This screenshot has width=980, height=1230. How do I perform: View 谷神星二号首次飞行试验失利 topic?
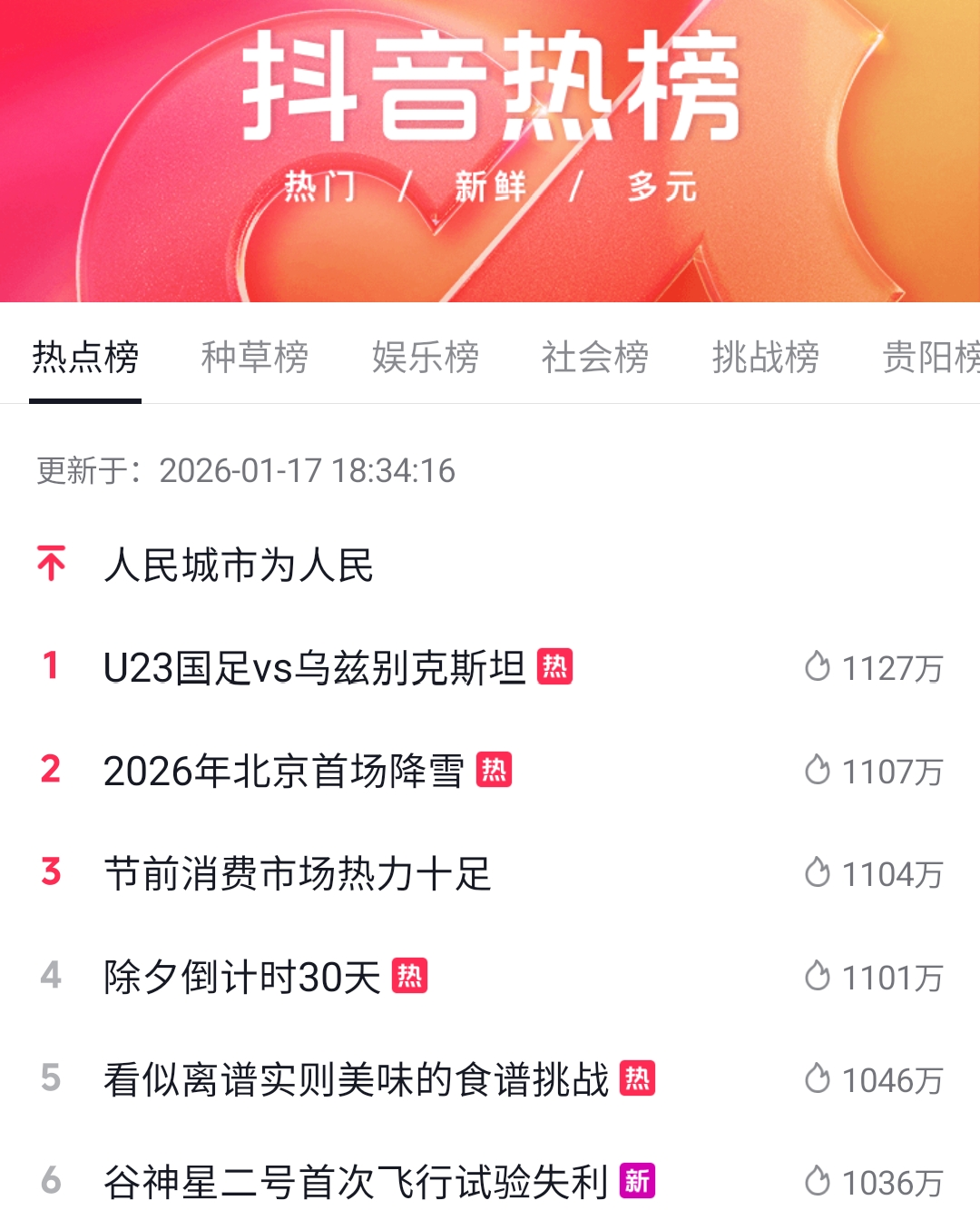[356, 1183]
